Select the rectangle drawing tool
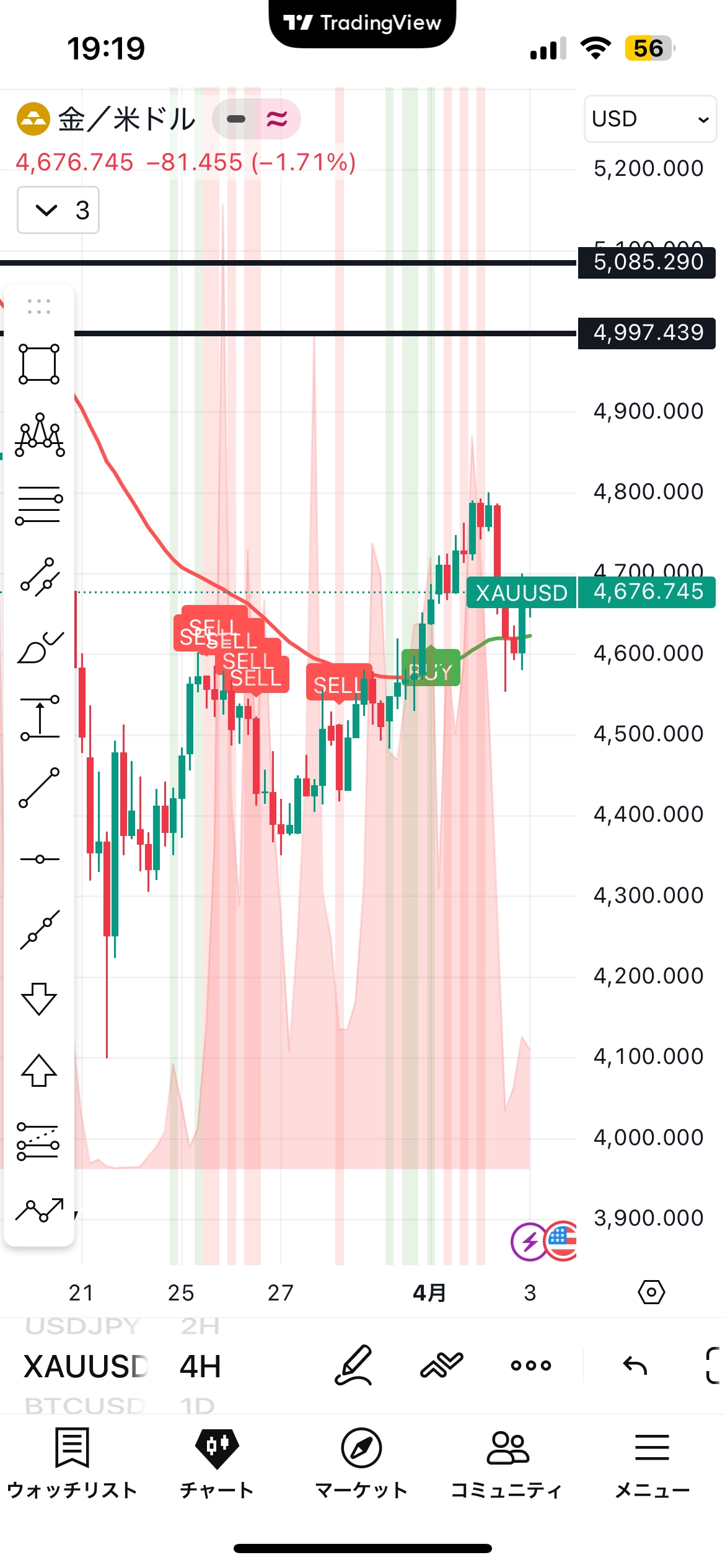The image size is (725, 1568). [x=39, y=364]
